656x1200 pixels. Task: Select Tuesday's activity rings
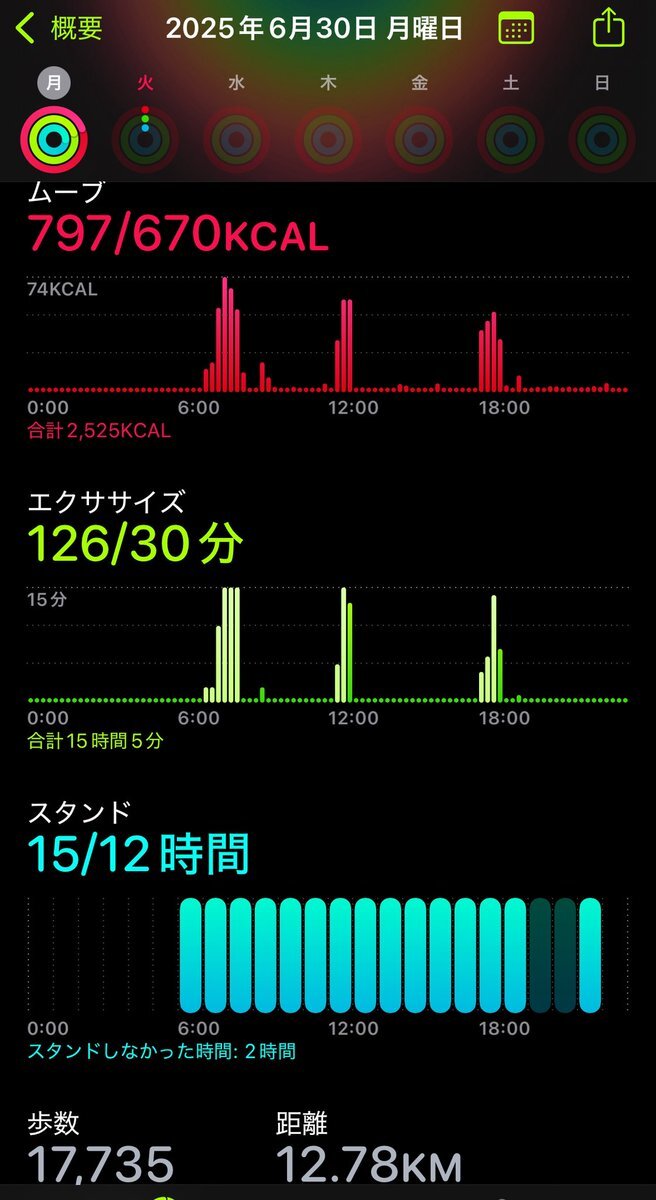tap(145, 139)
